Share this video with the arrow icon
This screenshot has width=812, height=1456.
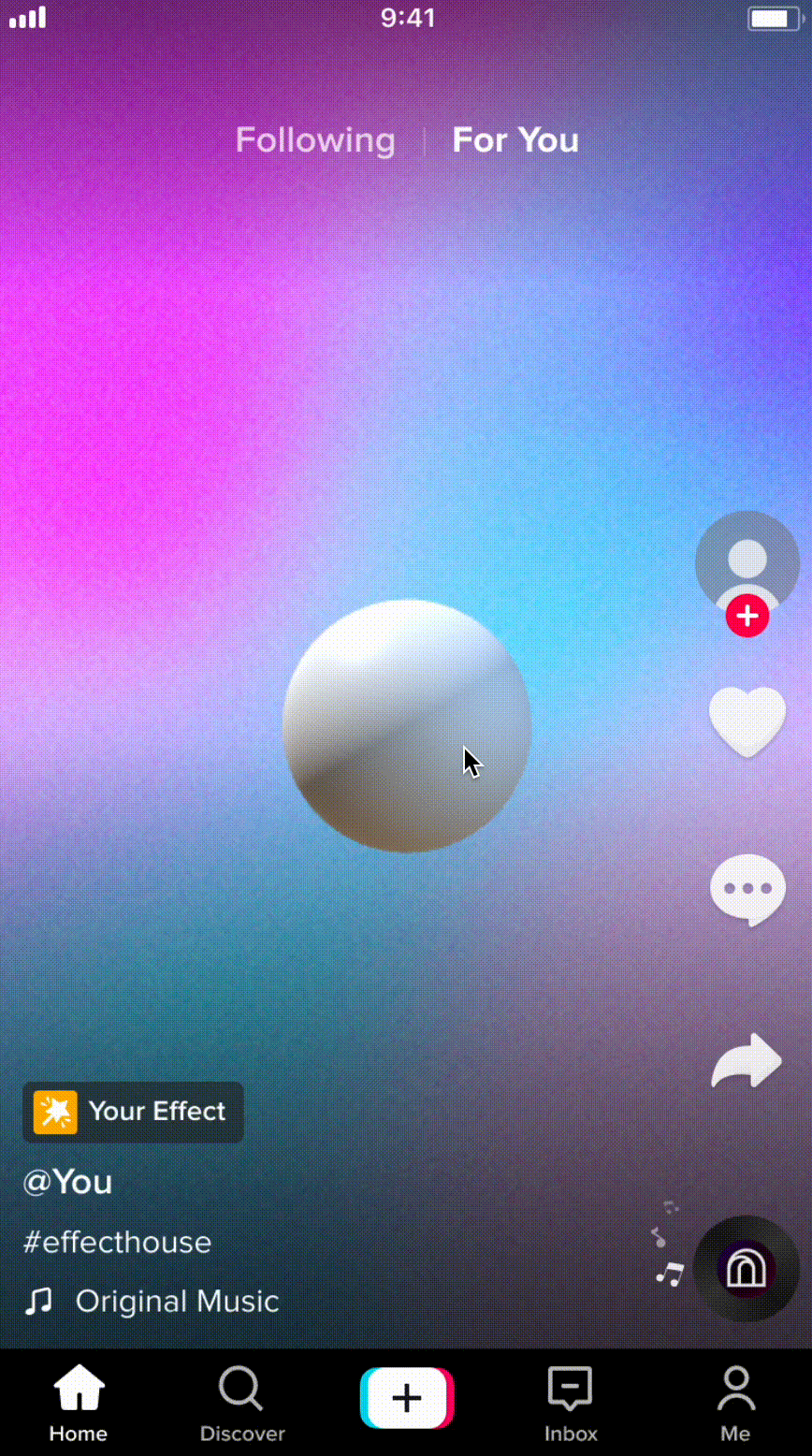click(747, 1061)
